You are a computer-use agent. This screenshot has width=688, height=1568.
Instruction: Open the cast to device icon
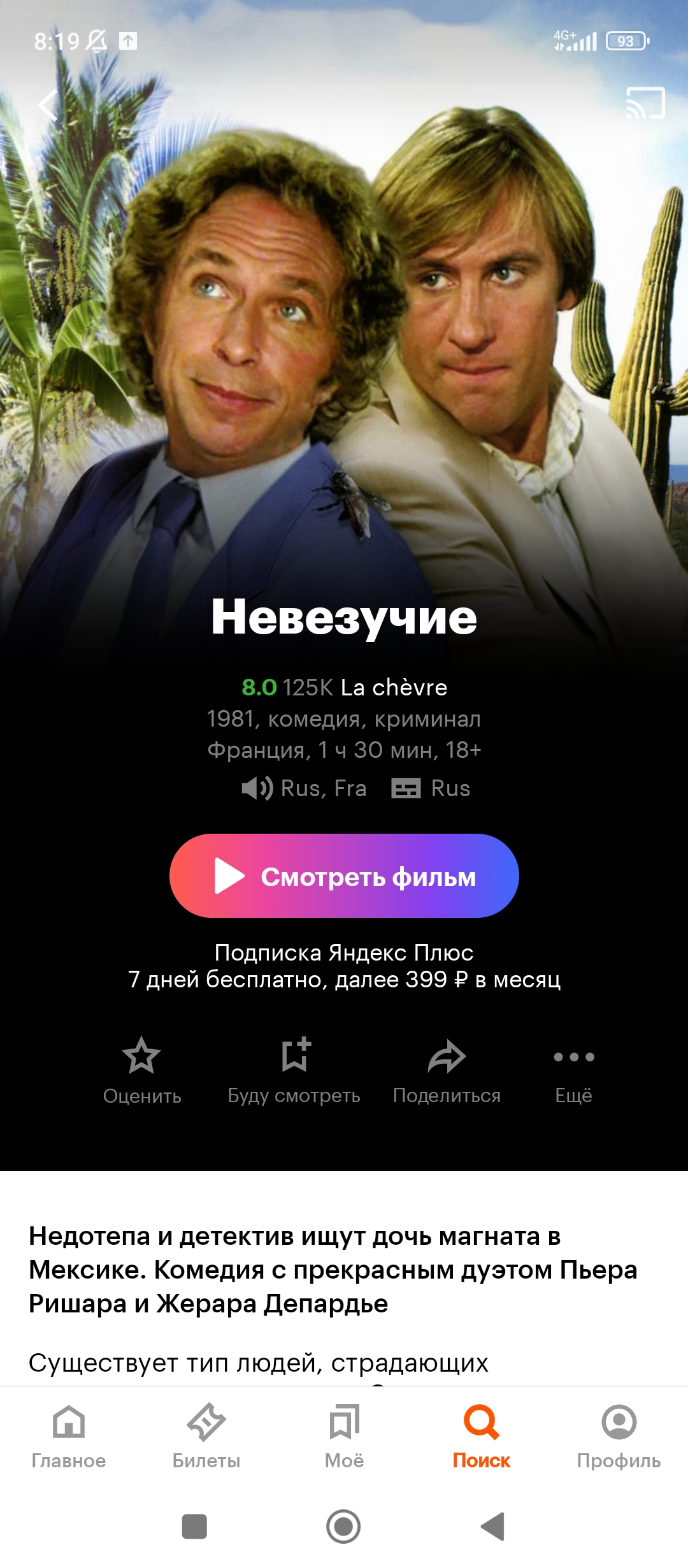click(645, 103)
